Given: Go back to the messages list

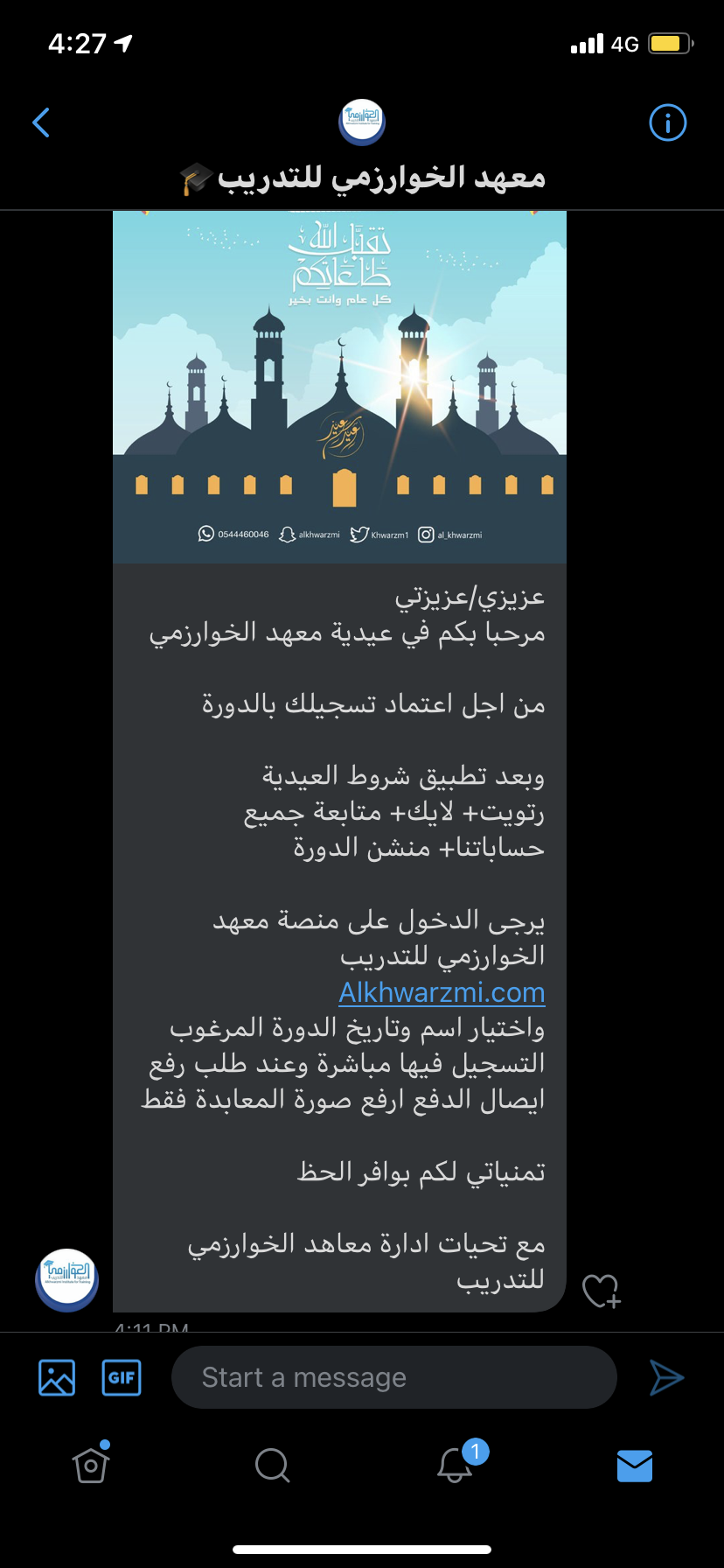Looking at the screenshot, I should tap(41, 122).
